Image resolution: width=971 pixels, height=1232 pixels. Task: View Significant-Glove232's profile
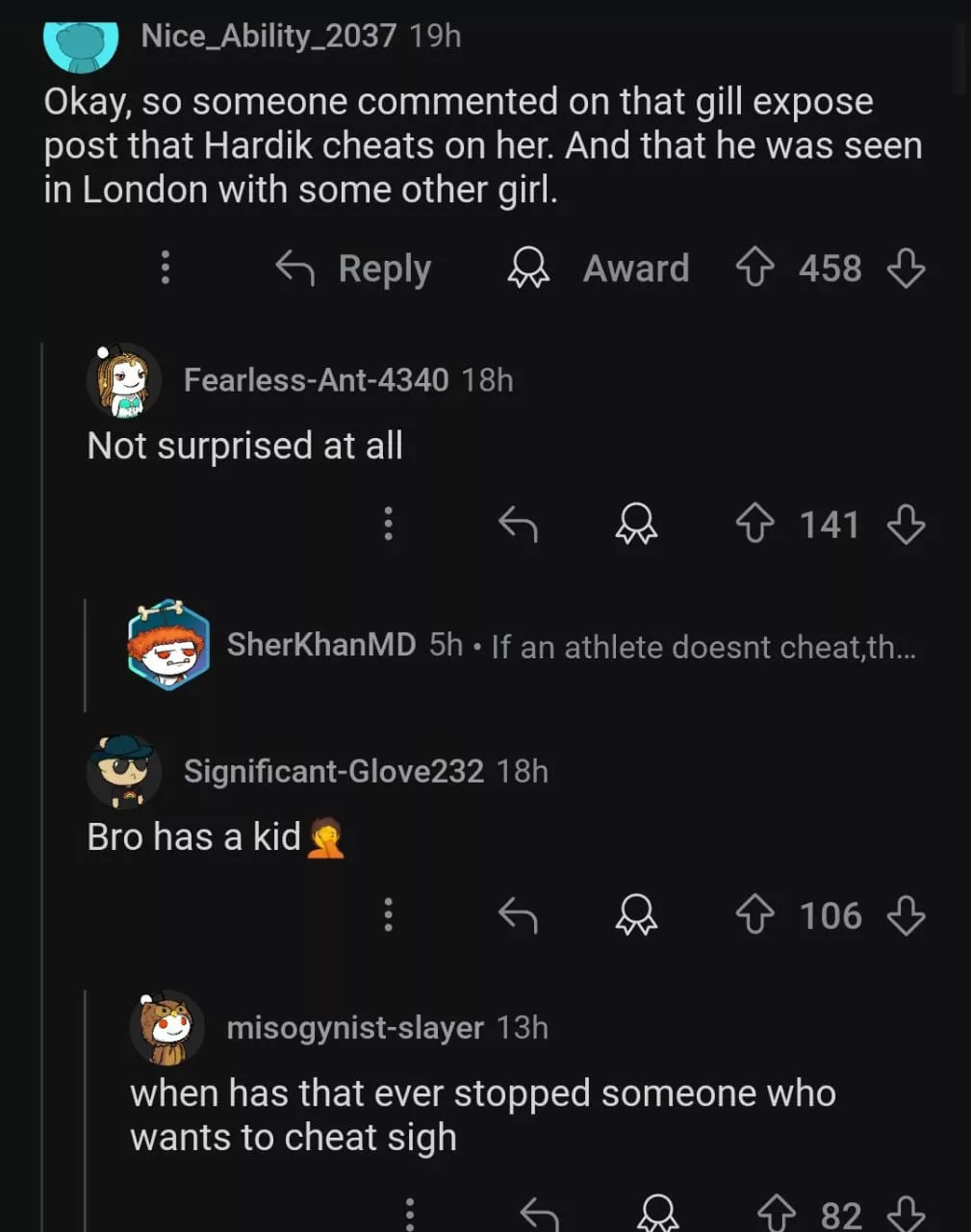point(333,771)
